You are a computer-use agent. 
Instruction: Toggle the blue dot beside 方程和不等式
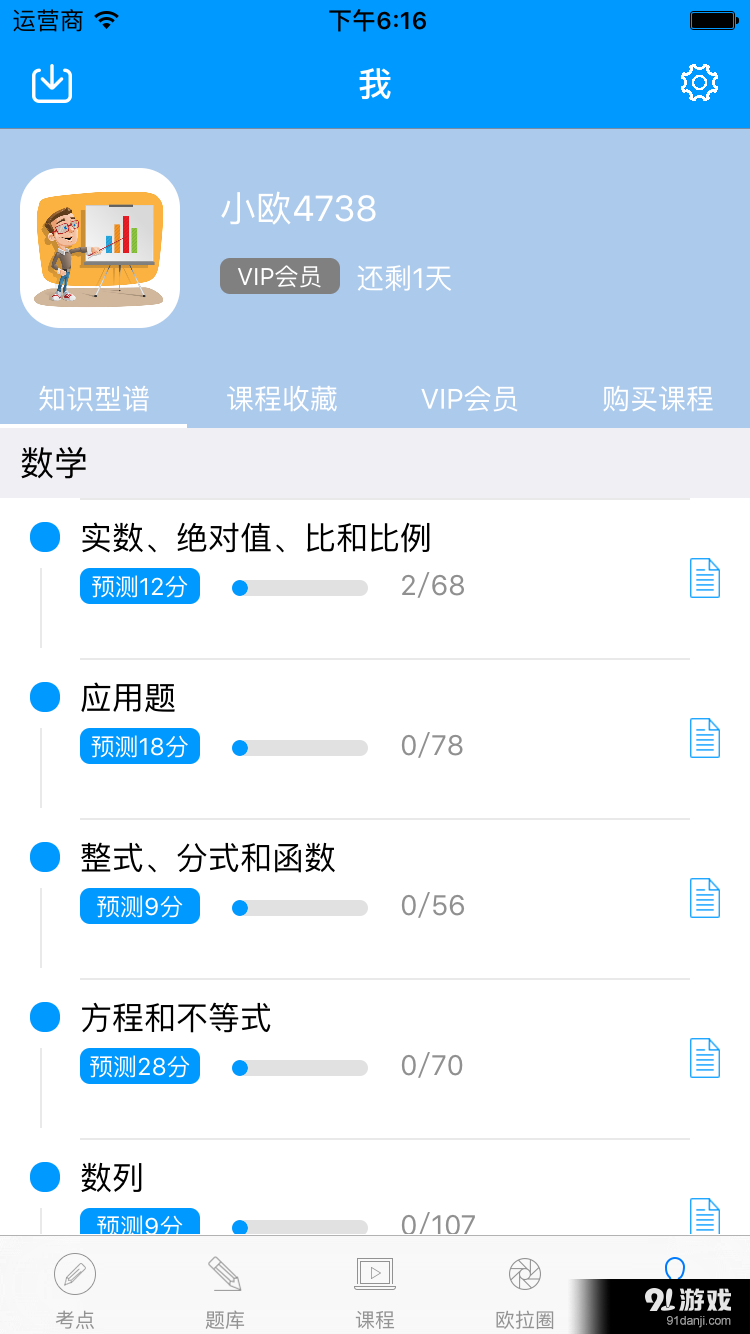(x=44, y=1017)
